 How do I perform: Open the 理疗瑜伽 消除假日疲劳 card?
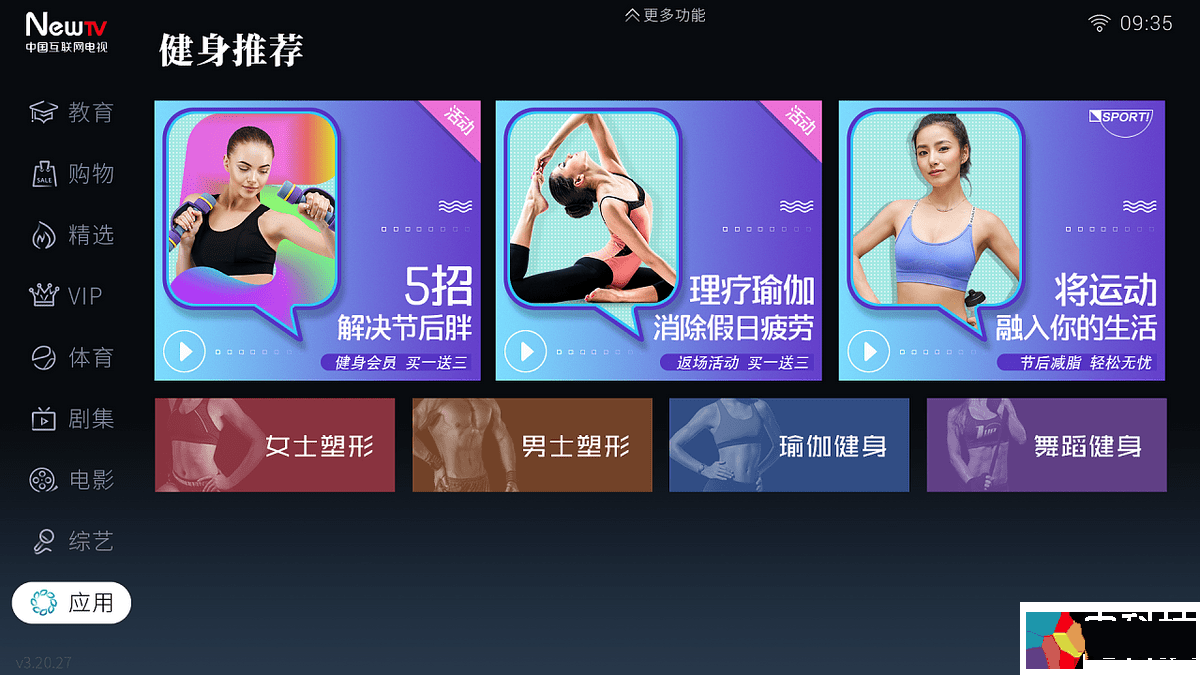coord(658,240)
